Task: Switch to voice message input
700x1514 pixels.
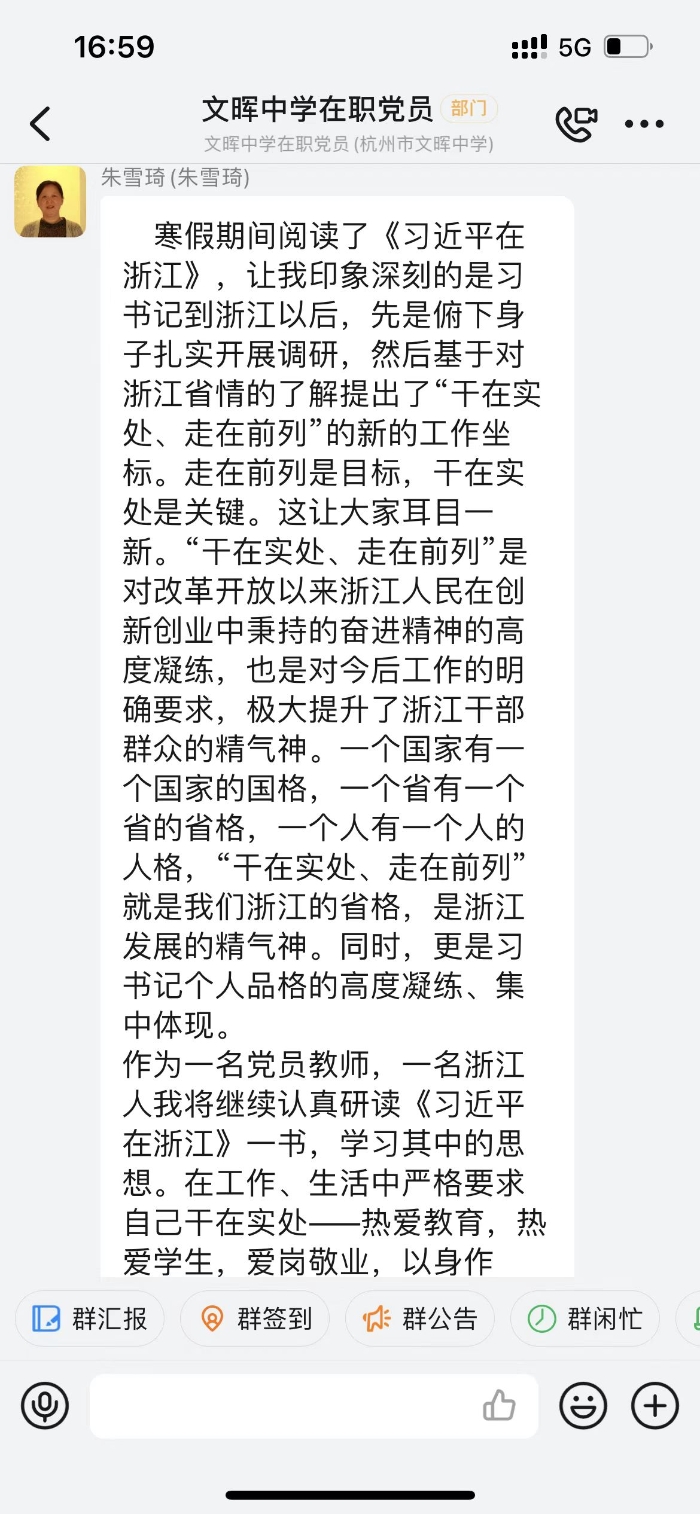Action: pos(45,1406)
